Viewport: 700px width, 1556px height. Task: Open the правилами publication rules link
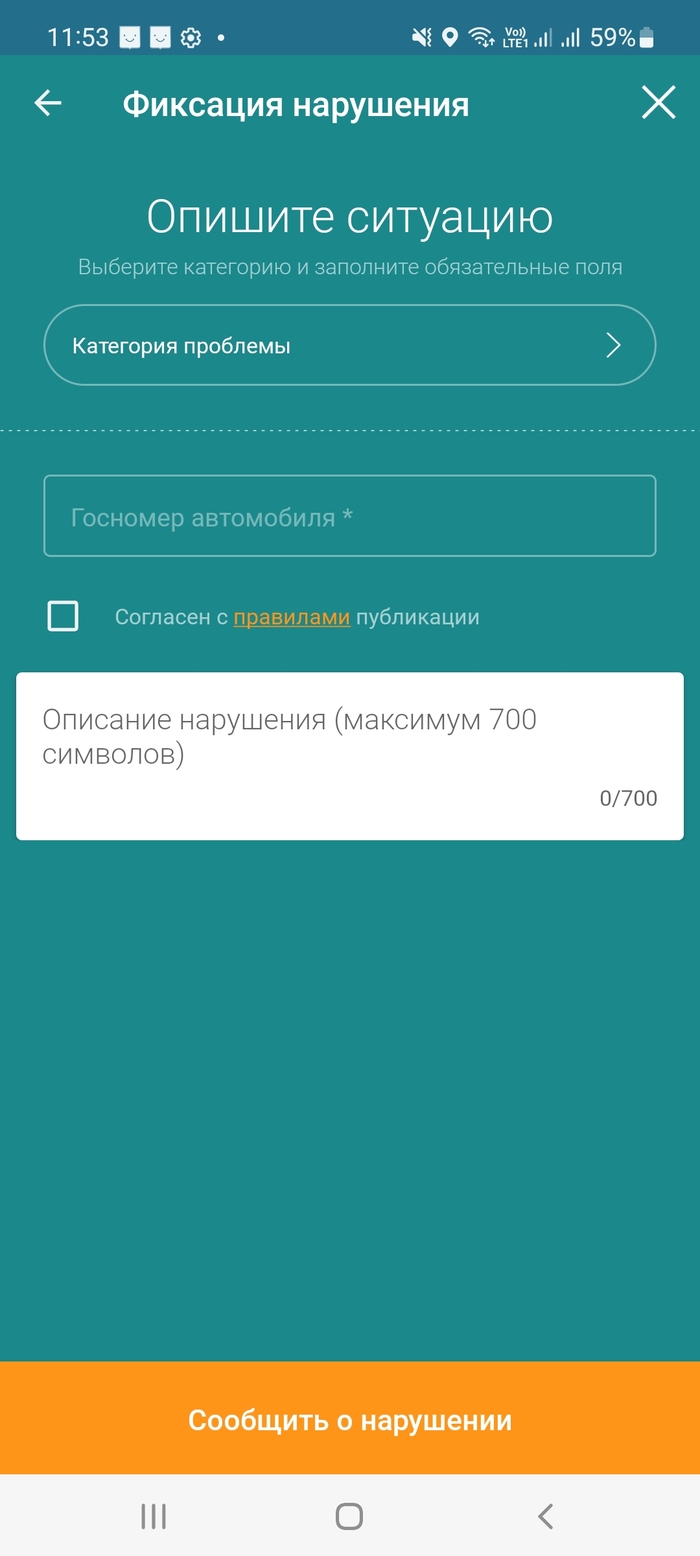point(291,617)
